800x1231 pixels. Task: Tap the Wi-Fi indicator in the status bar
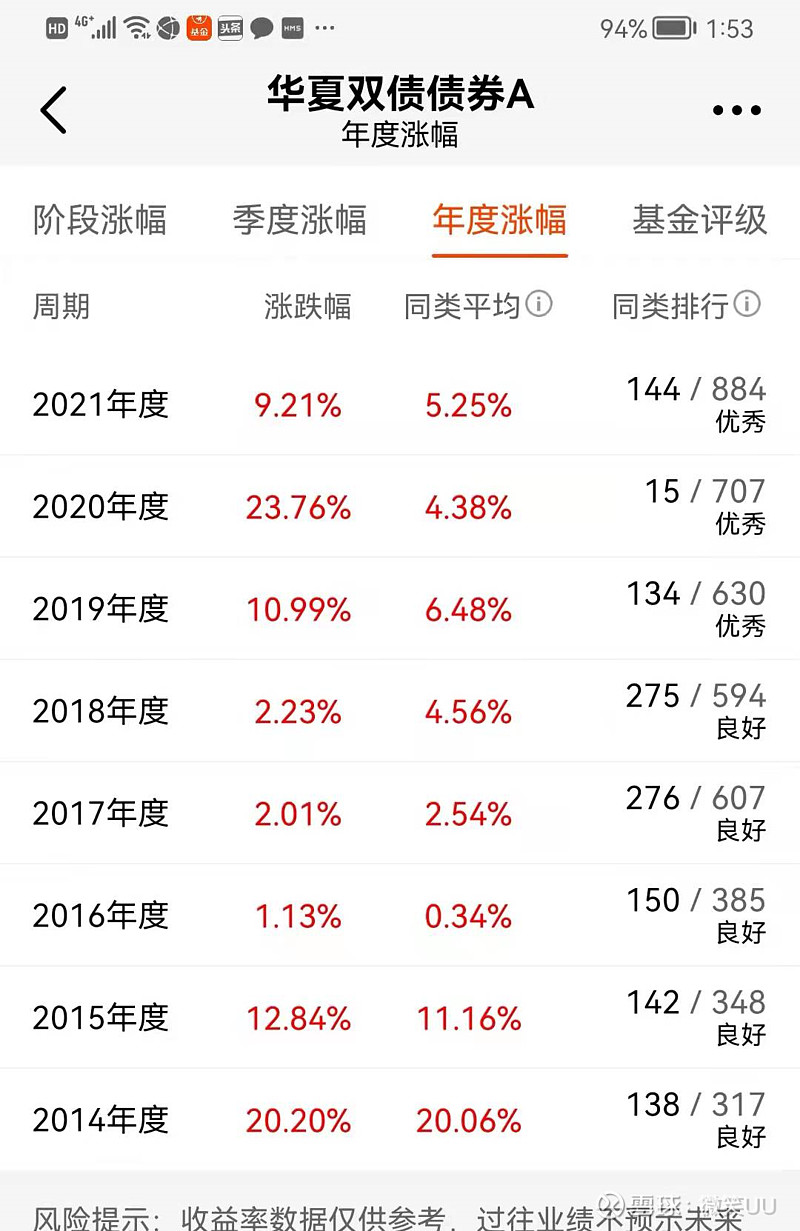(x=139, y=28)
